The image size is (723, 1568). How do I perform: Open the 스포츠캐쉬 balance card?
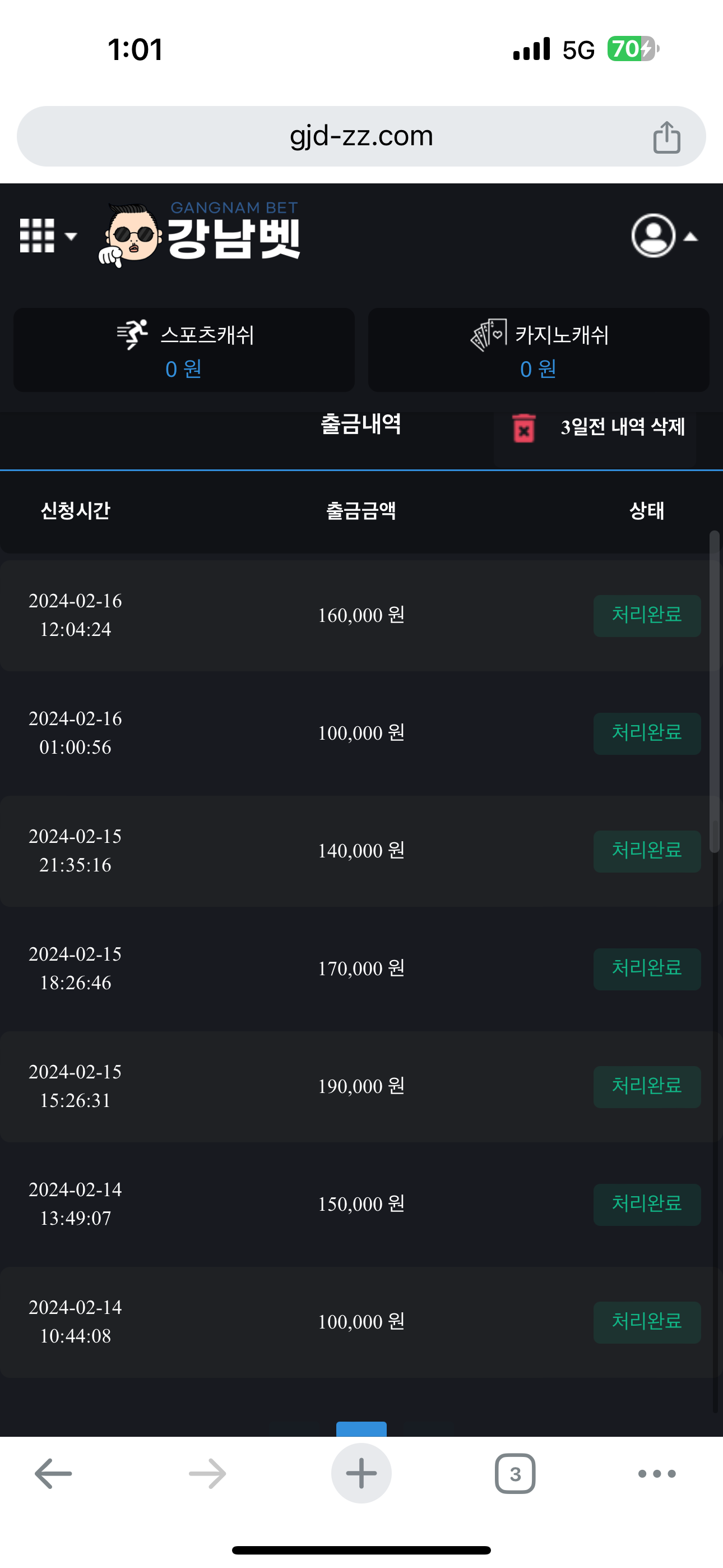pos(184,350)
